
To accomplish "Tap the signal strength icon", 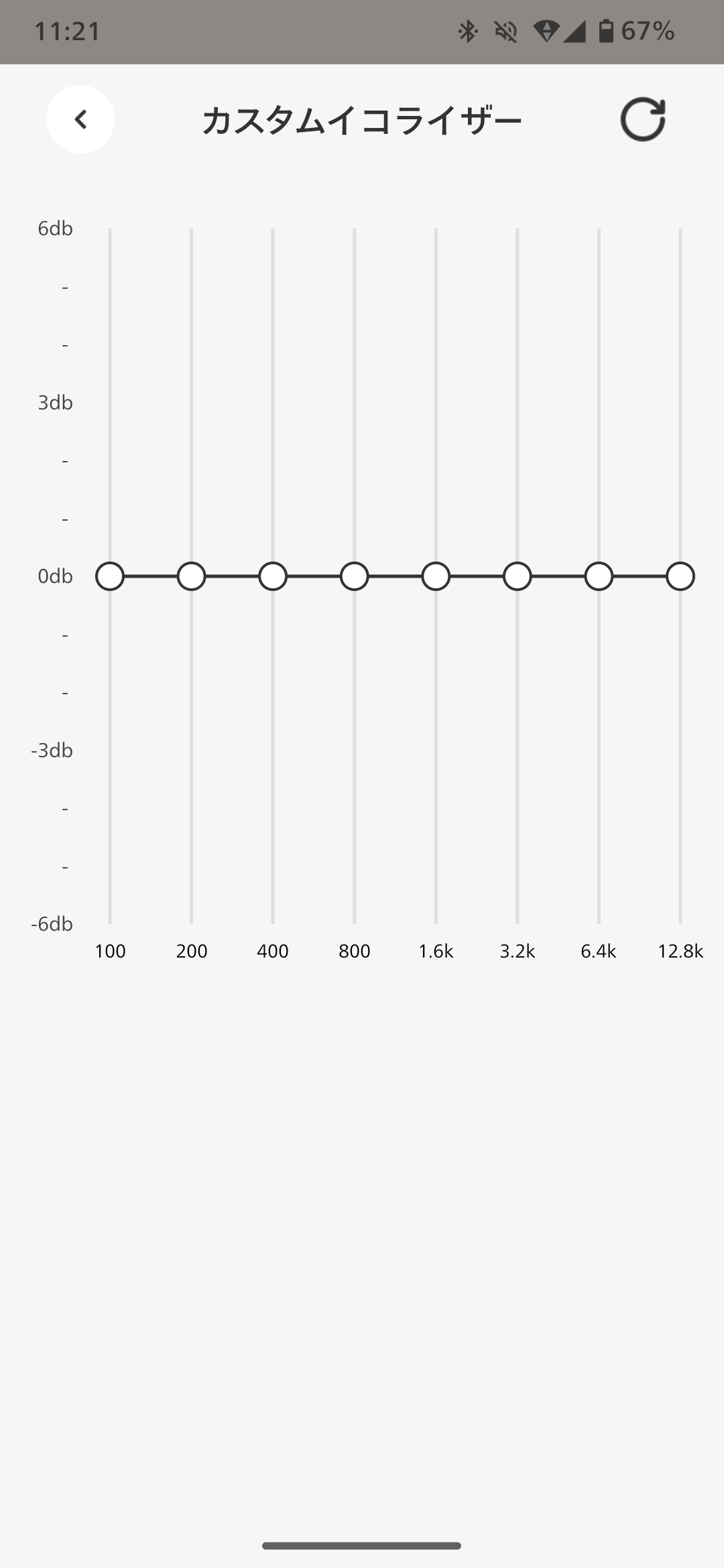I will [x=577, y=30].
